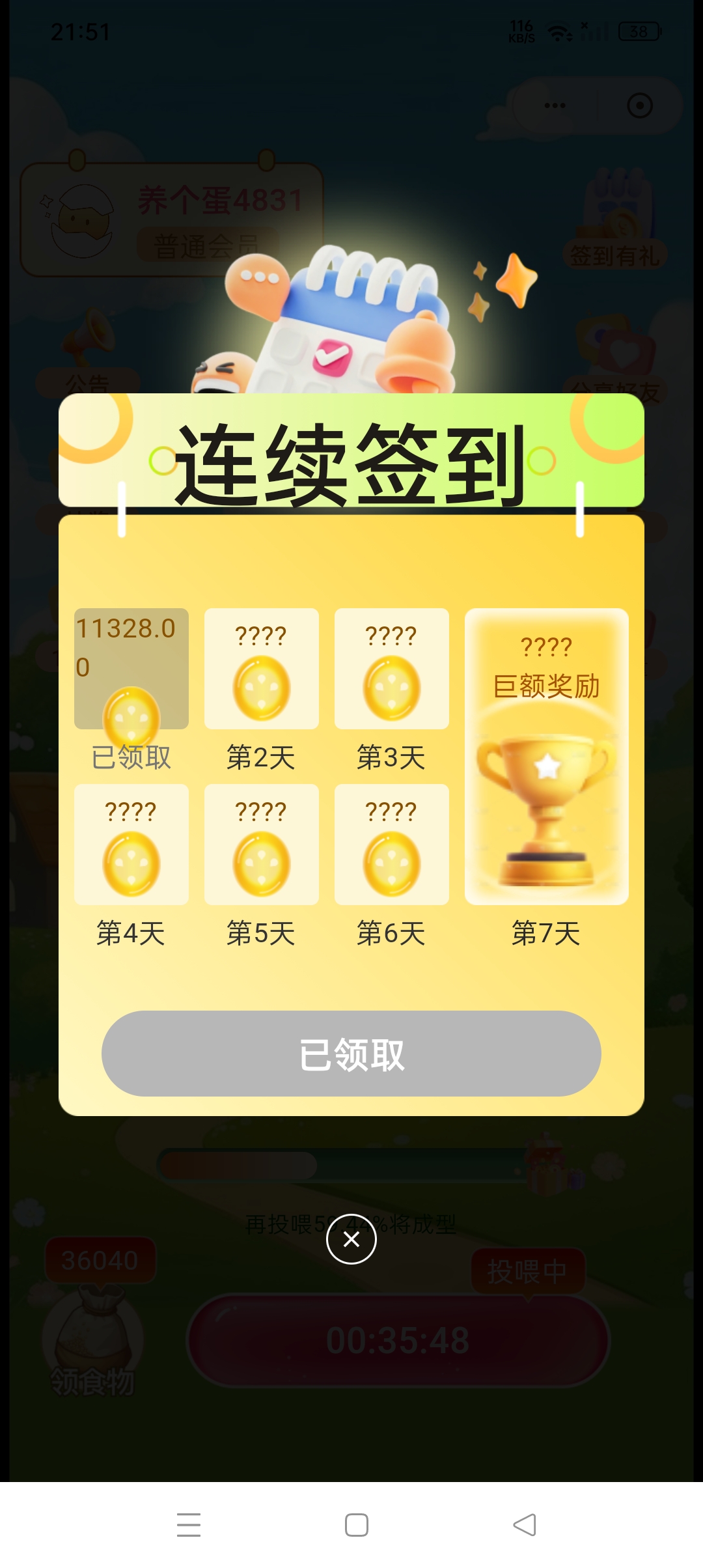Select the 第4天 reward tile
This screenshot has height=1568, width=703.
(131, 845)
